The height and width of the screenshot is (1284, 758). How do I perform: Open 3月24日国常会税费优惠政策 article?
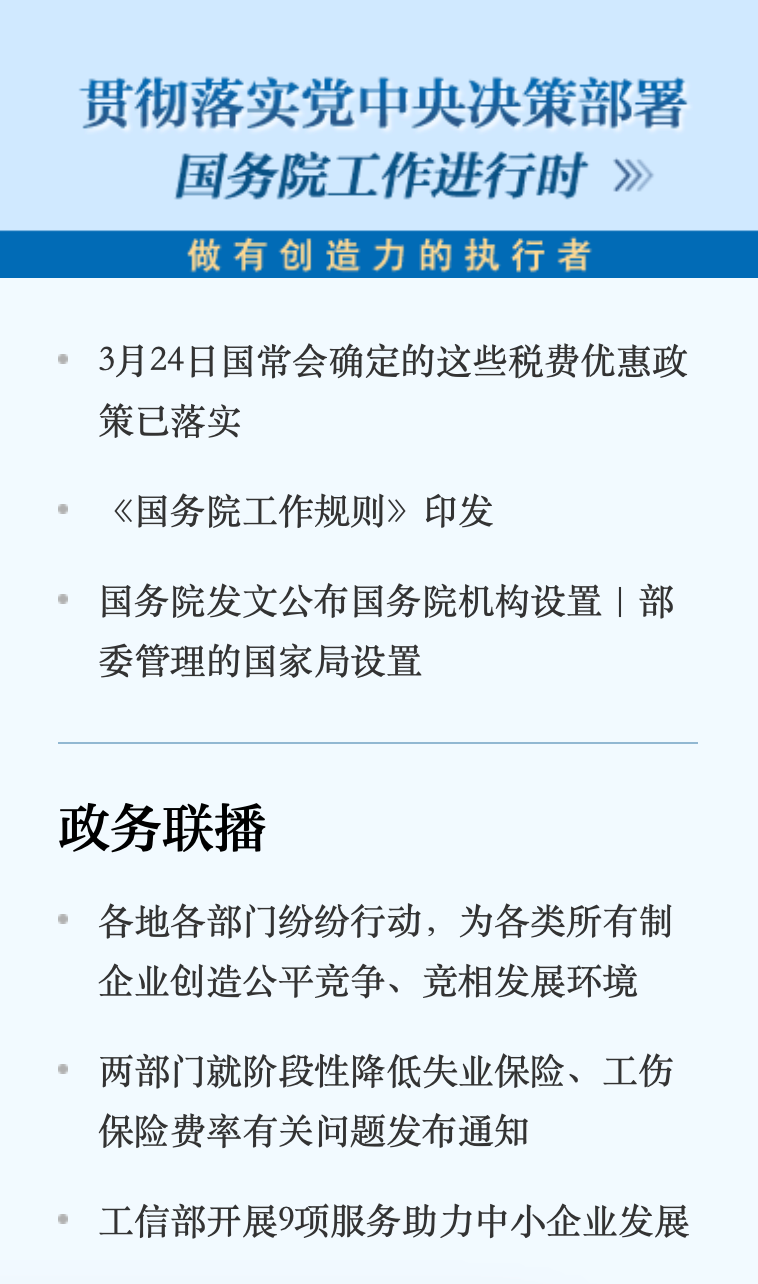pyautogui.click(x=392, y=362)
